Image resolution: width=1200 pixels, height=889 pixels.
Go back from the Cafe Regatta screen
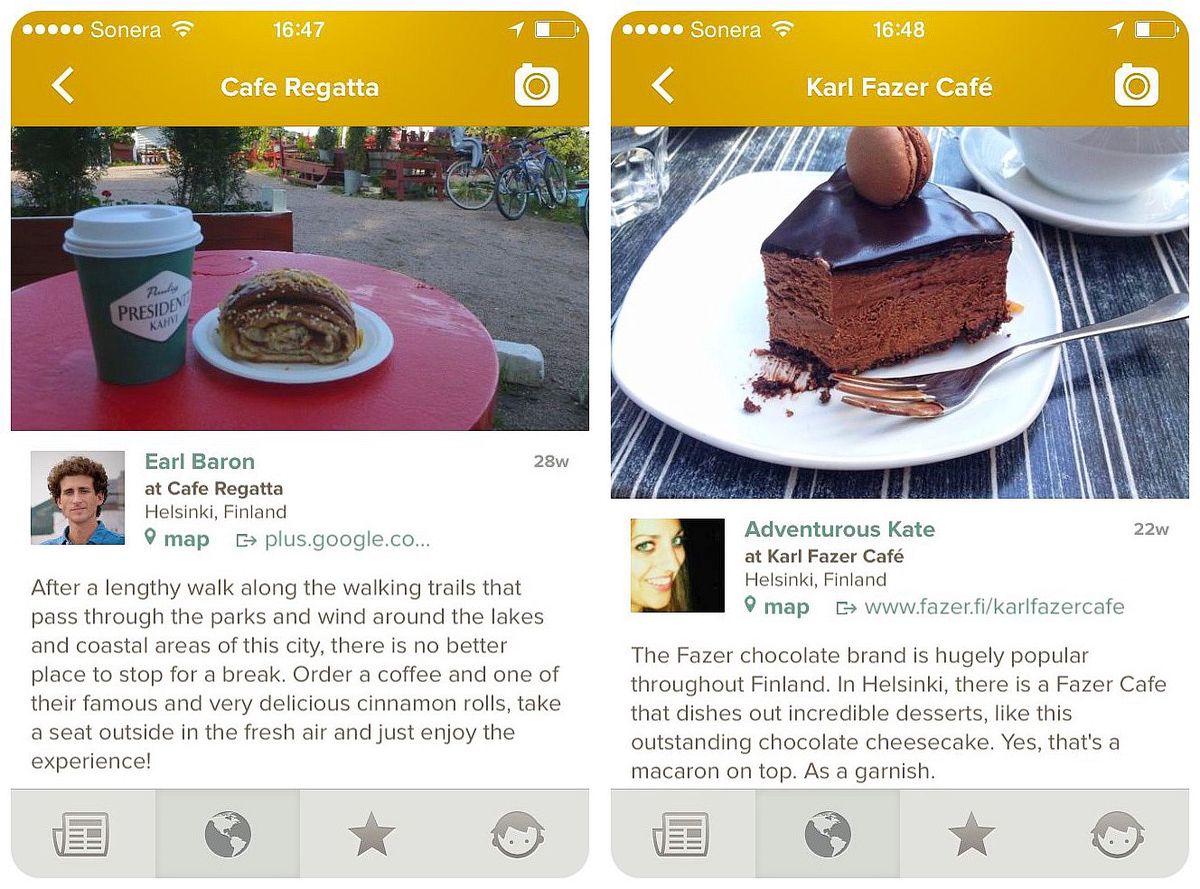[x=63, y=86]
